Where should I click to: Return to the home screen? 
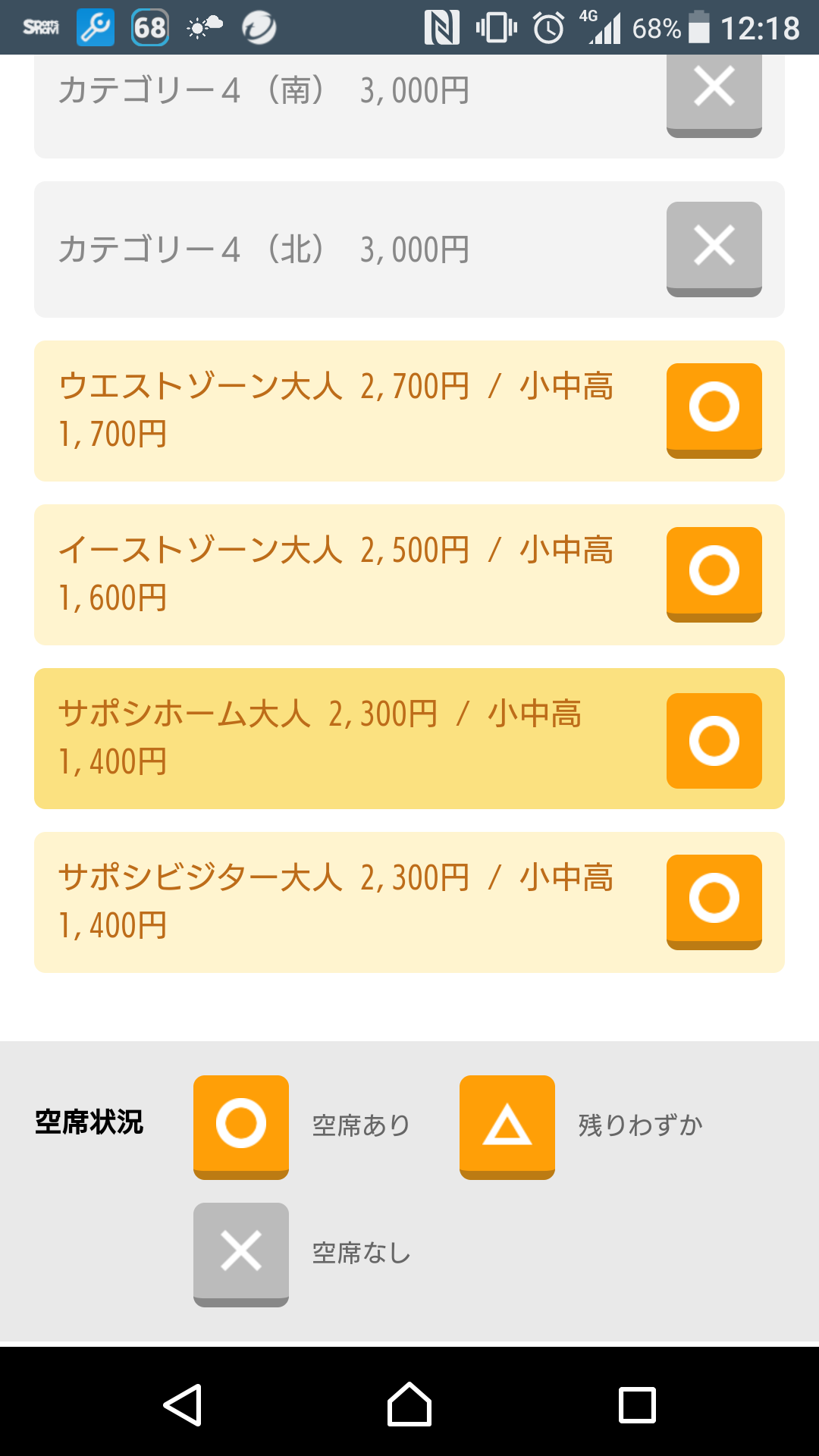[409, 1404]
